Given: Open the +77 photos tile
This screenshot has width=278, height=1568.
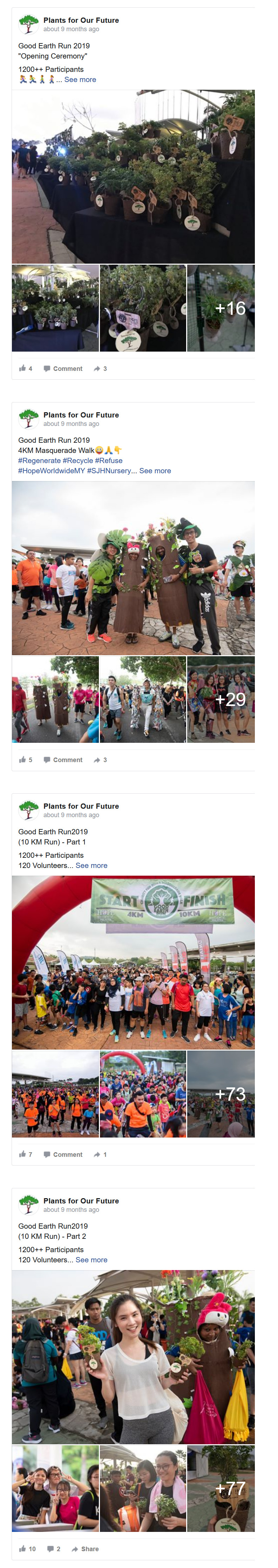Looking at the screenshot, I should [220, 1488].
